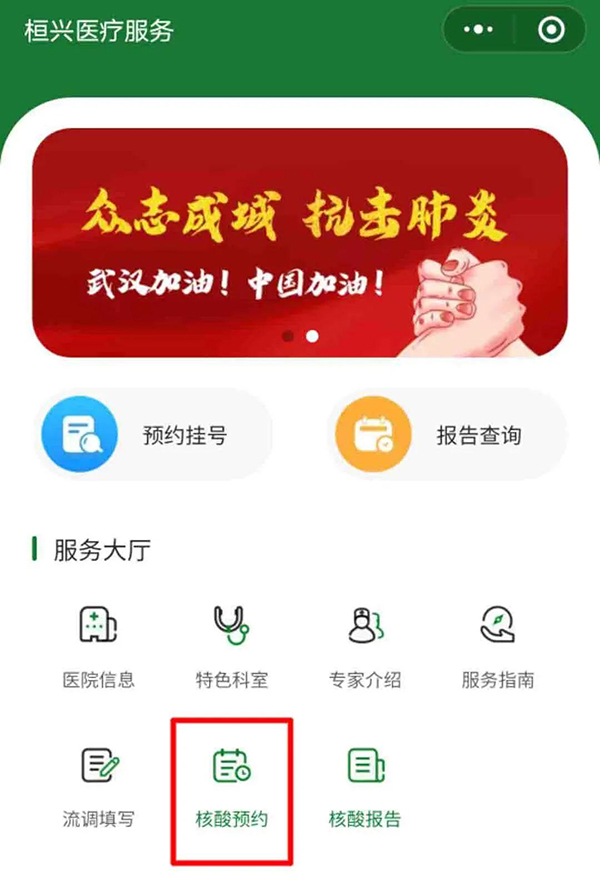Open 专家介绍 expert introductions

(364, 647)
